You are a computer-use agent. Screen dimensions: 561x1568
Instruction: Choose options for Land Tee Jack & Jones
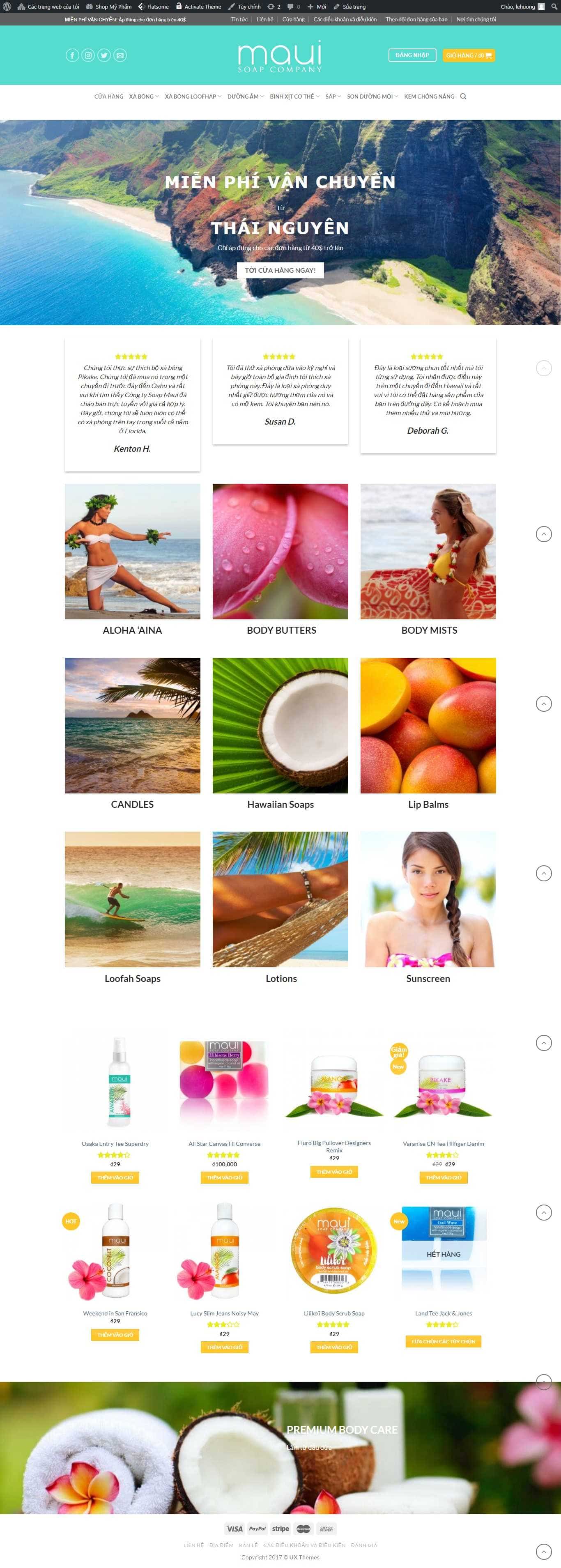[x=443, y=1341]
